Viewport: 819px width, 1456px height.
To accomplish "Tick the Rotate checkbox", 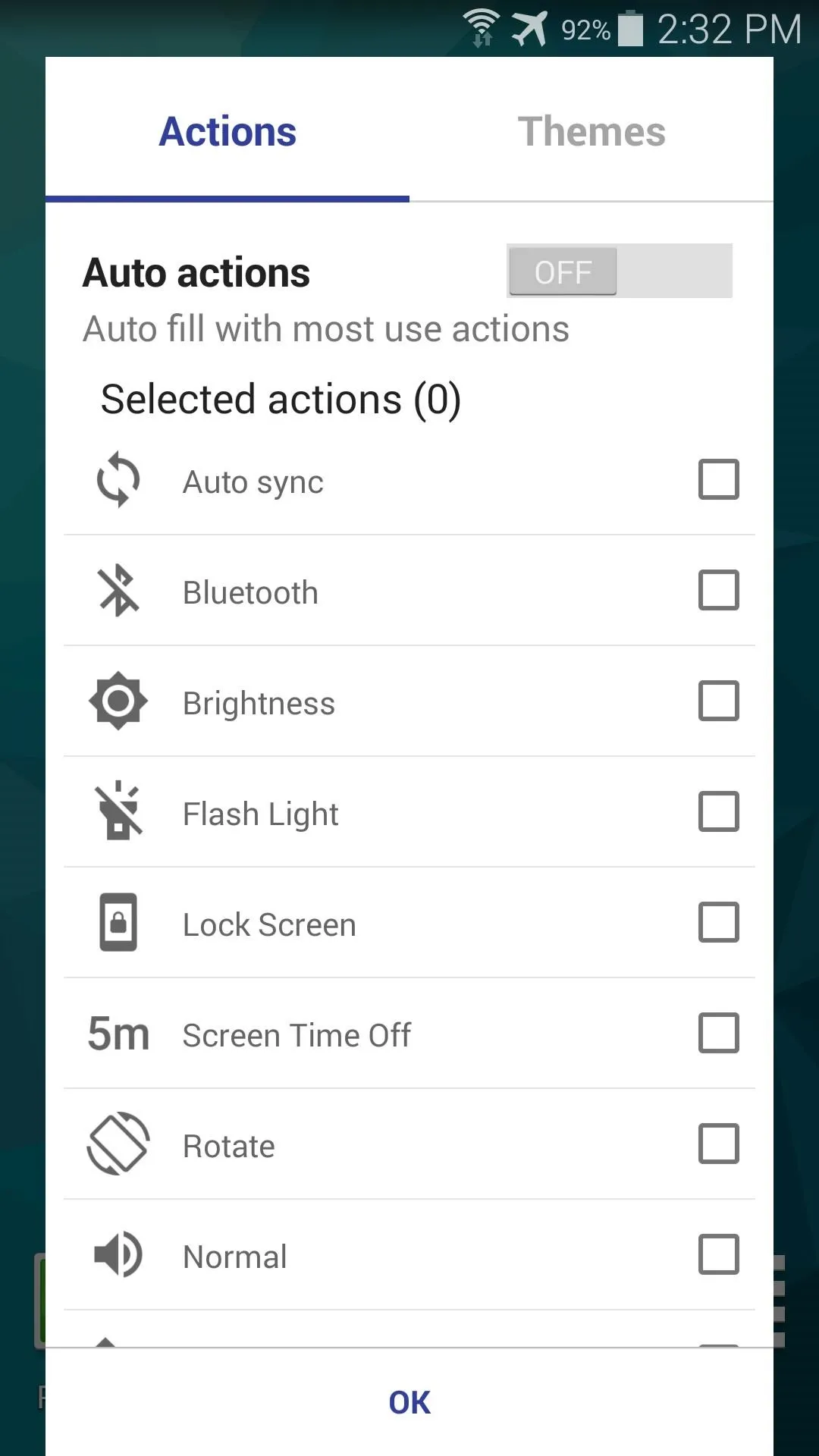I will (718, 1144).
